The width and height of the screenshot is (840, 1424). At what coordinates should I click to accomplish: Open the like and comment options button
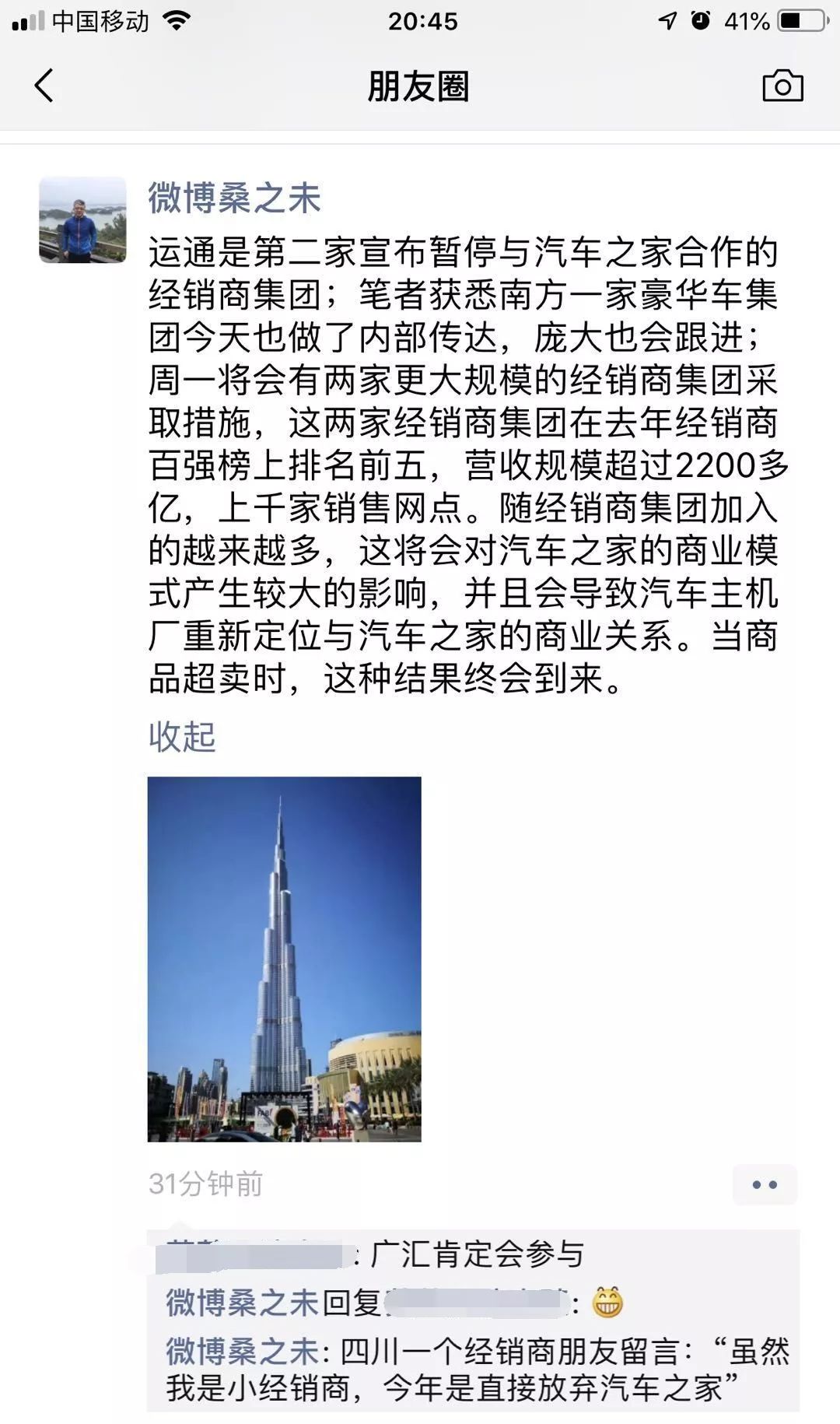point(765,1184)
